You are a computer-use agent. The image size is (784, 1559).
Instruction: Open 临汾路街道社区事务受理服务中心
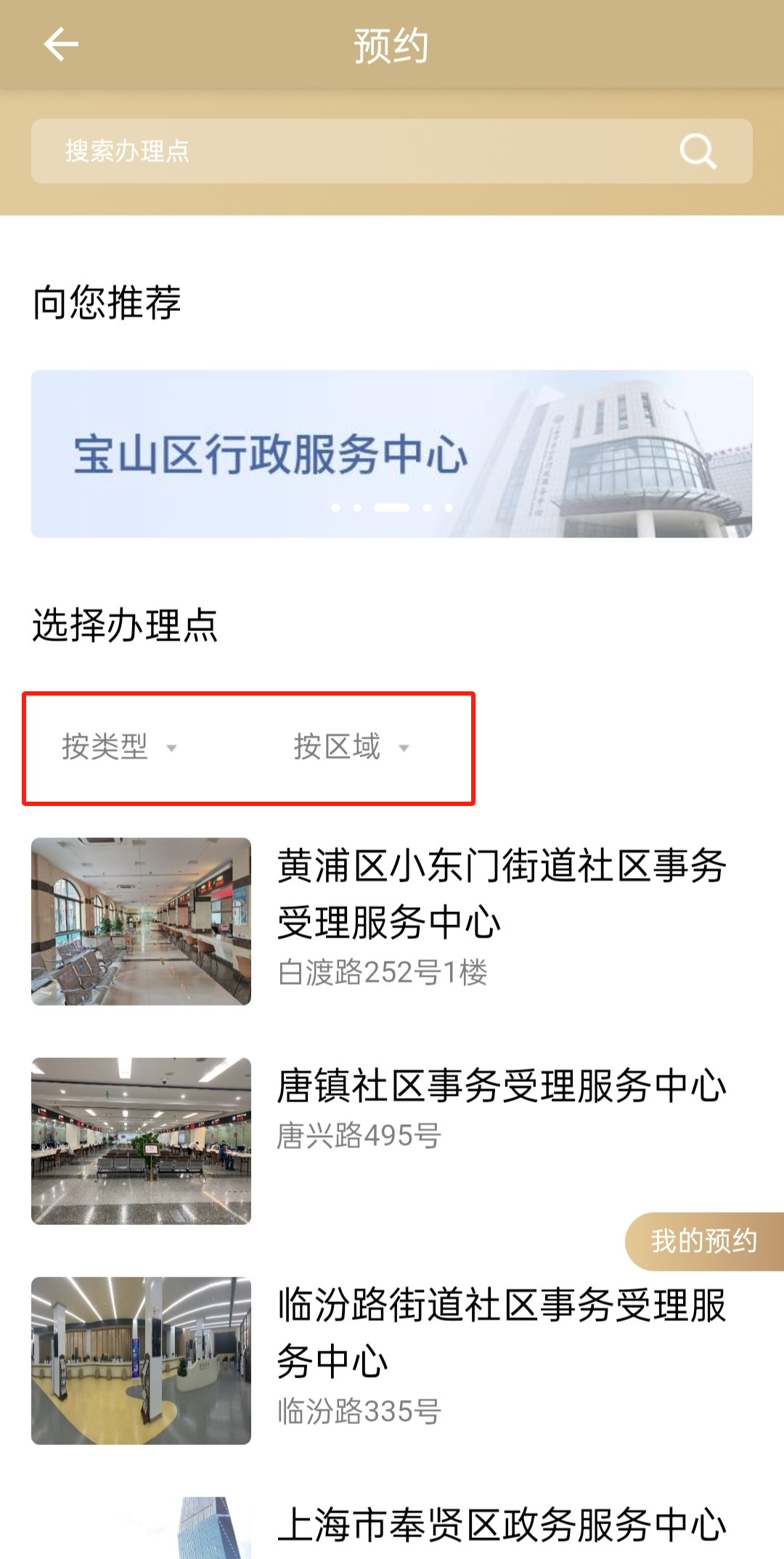(x=501, y=1333)
